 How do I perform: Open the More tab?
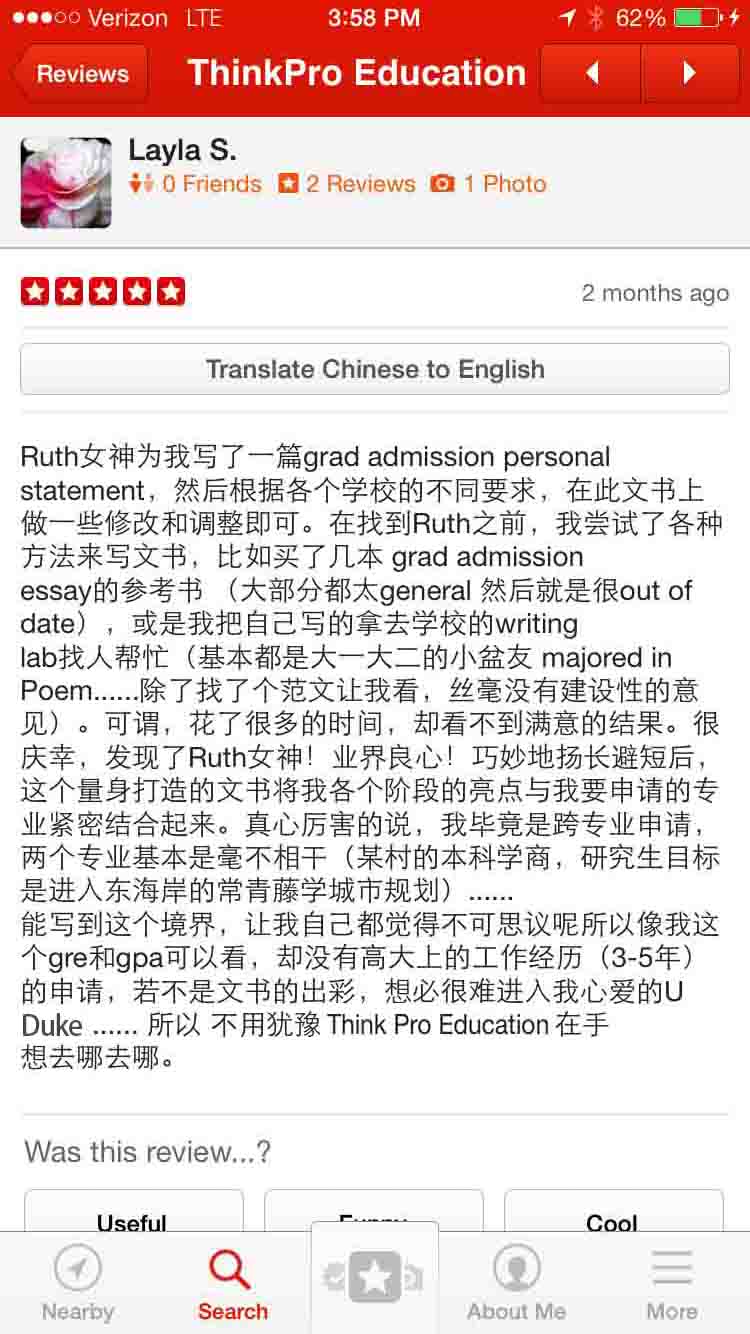point(672,1283)
